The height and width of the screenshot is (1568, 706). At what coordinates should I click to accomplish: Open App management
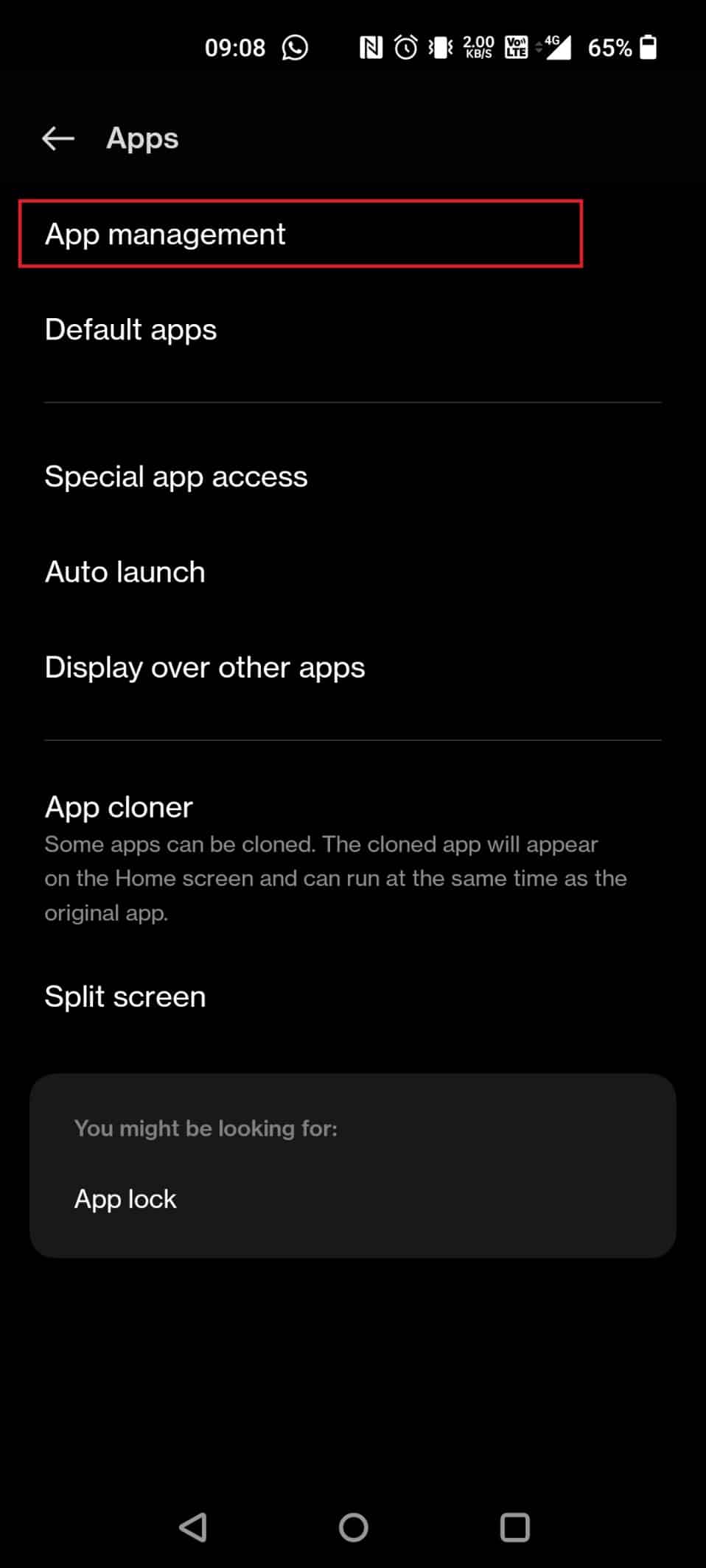[165, 234]
